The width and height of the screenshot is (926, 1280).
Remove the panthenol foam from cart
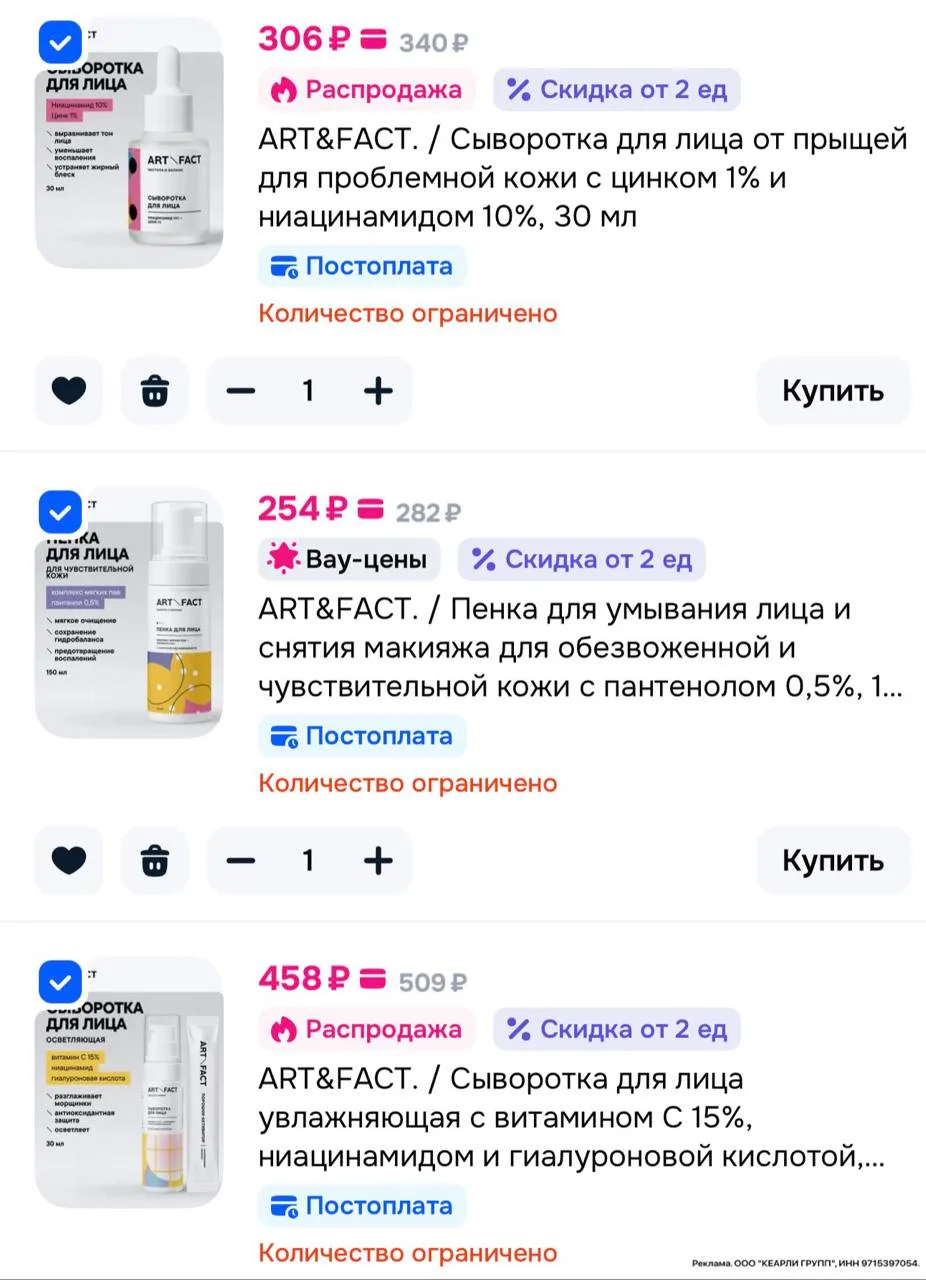(x=154, y=861)
